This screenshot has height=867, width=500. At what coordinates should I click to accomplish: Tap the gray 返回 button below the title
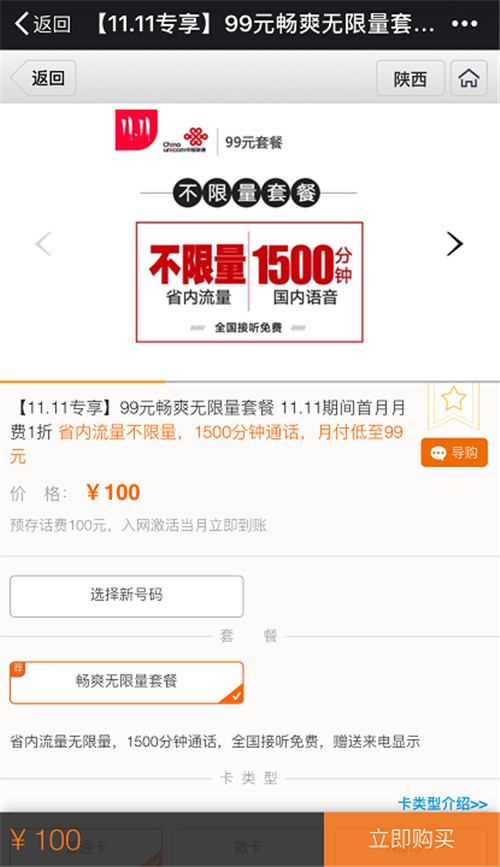point(43,78)
